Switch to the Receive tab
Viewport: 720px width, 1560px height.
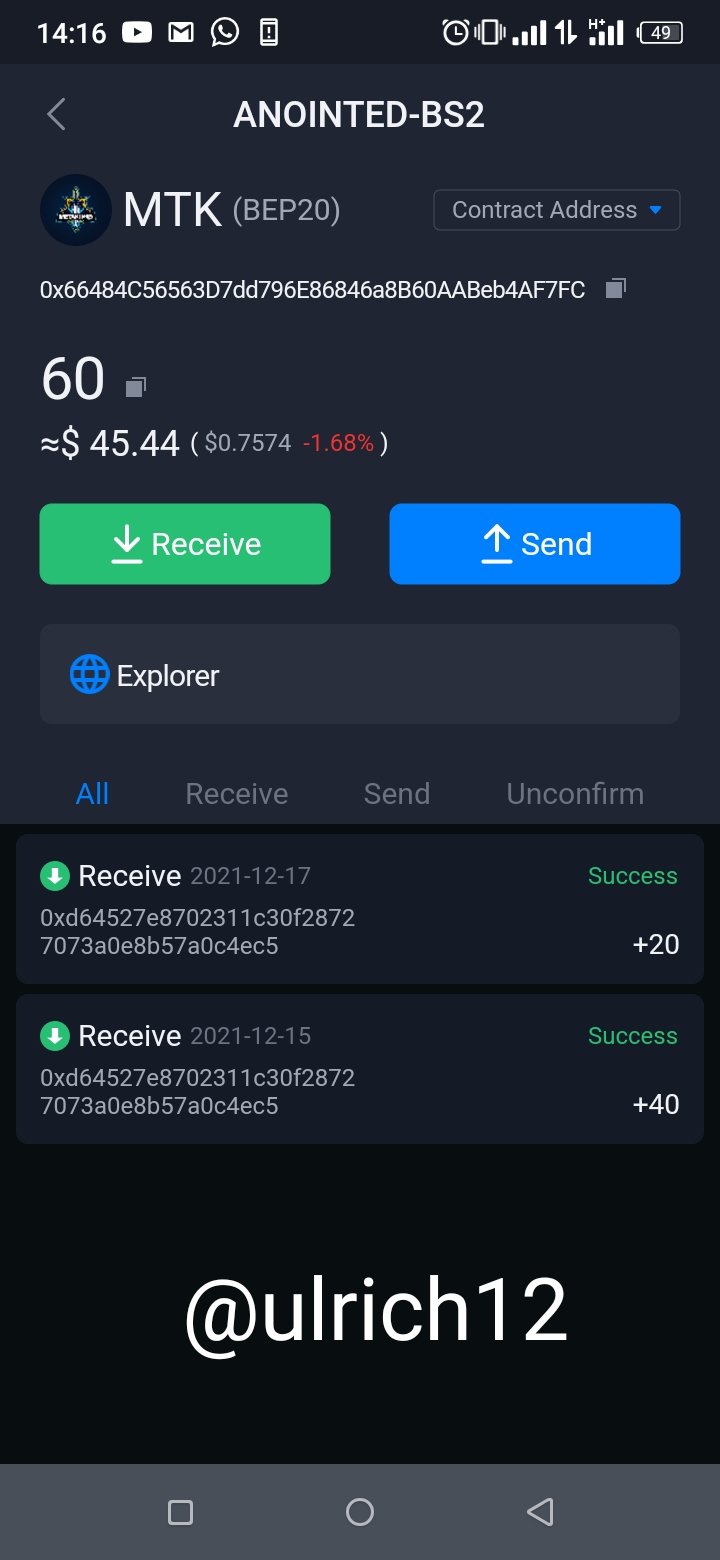237,794
